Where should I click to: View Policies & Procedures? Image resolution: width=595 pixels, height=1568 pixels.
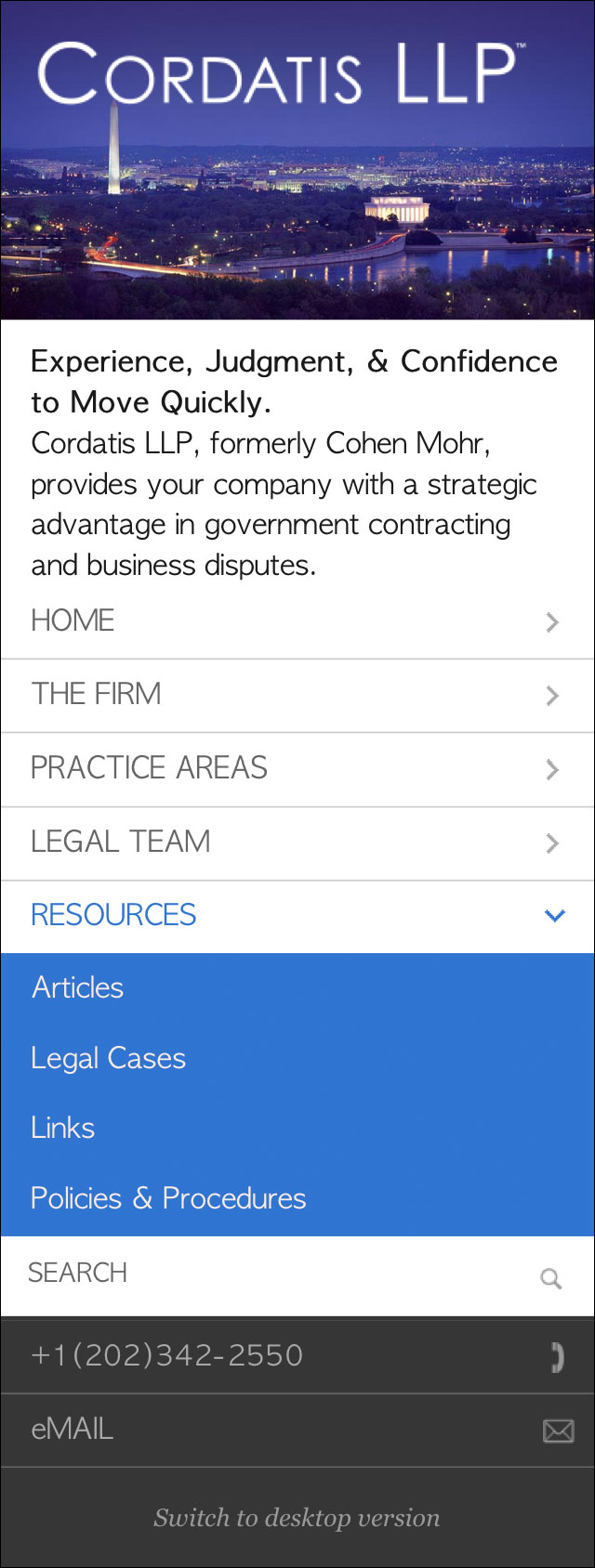[x=168, y=1198]
